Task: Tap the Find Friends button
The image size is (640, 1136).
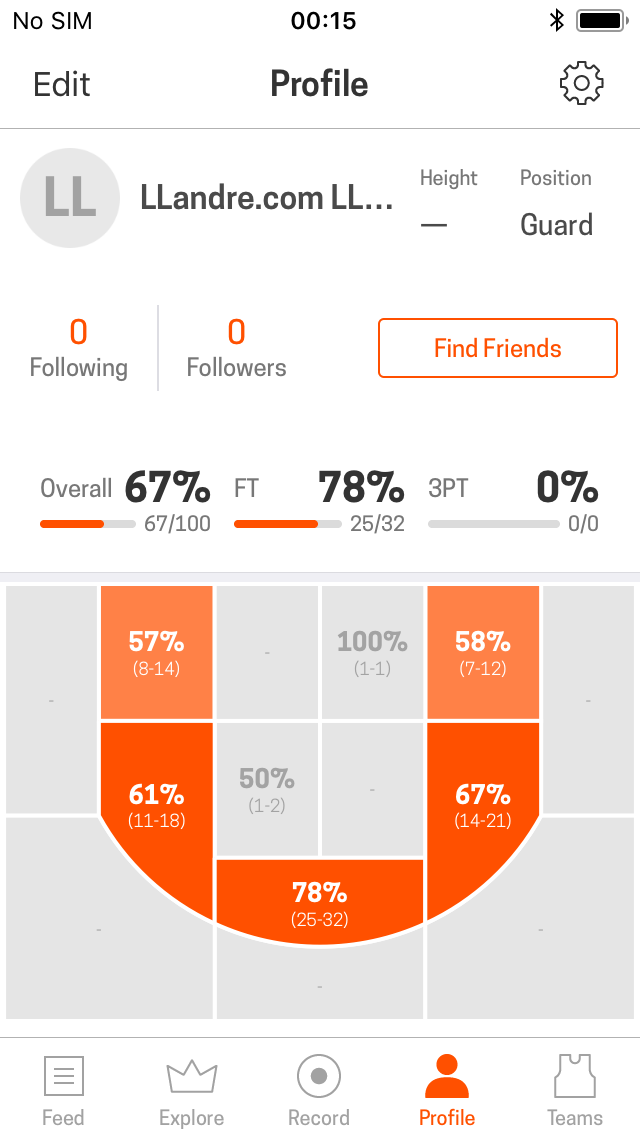Action: click(497, 348)
